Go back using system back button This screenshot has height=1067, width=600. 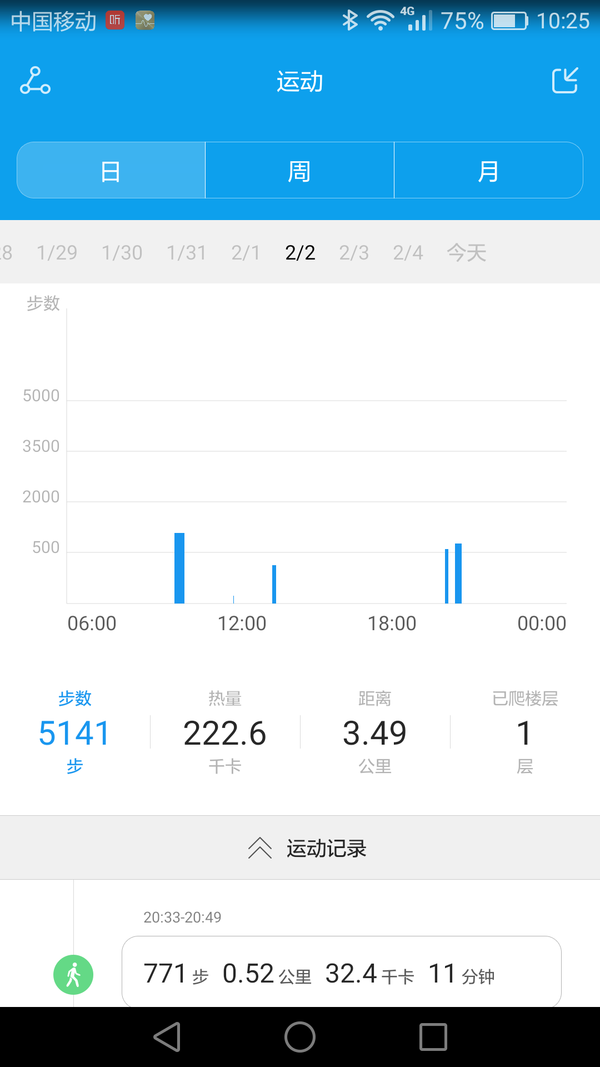[167, 1037]
